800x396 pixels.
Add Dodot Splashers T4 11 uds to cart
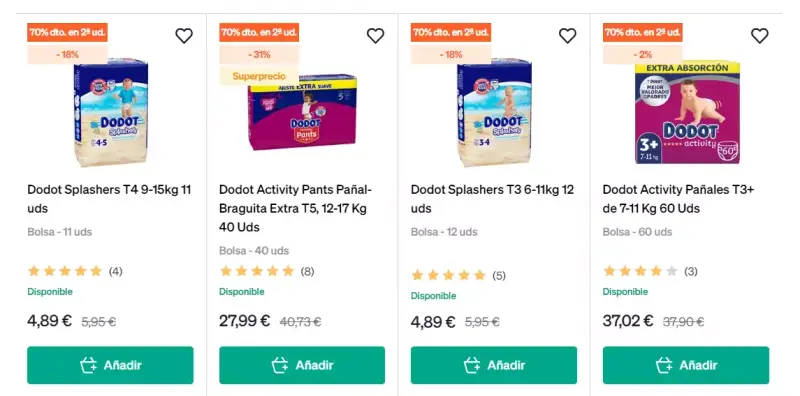110,365
